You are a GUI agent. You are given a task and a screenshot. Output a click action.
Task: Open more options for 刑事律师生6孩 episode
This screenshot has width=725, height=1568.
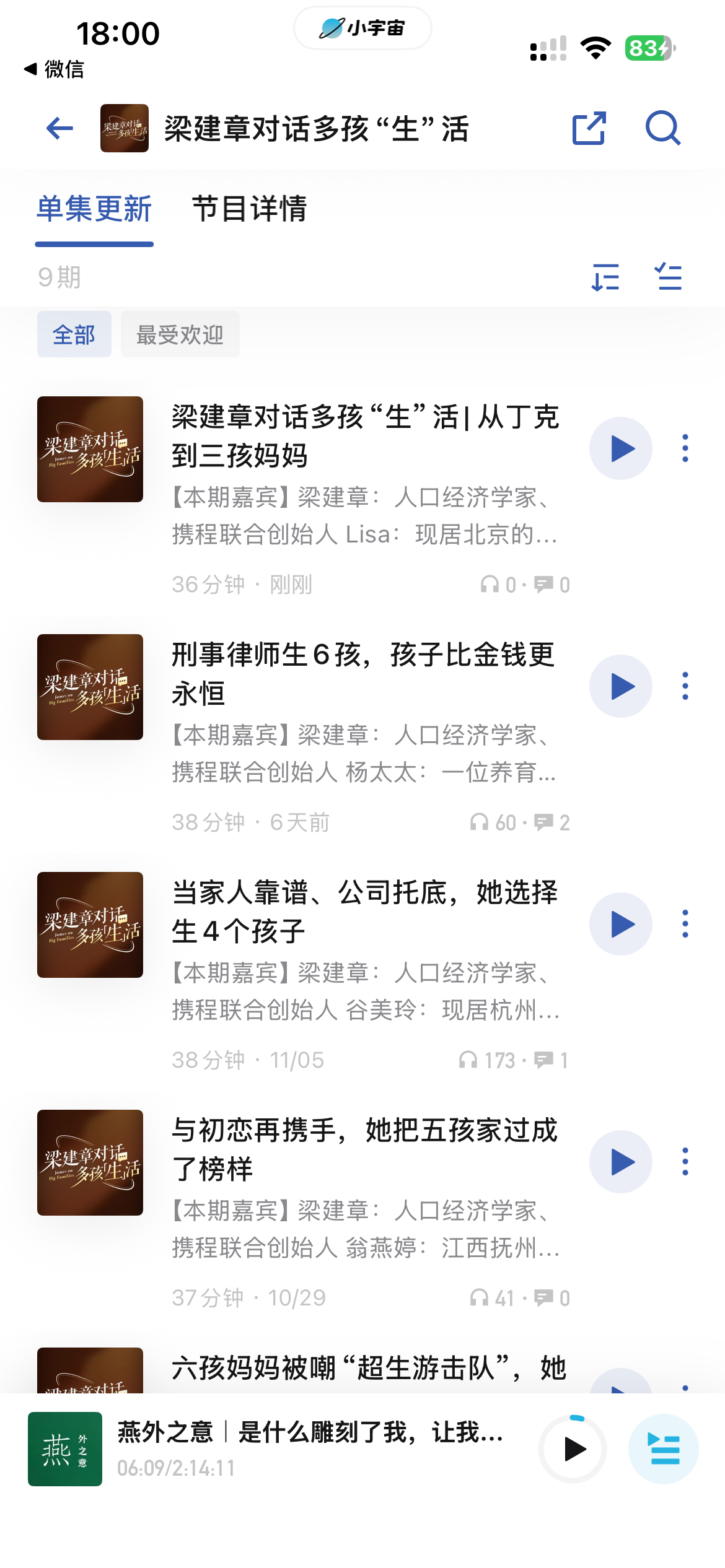685,686
